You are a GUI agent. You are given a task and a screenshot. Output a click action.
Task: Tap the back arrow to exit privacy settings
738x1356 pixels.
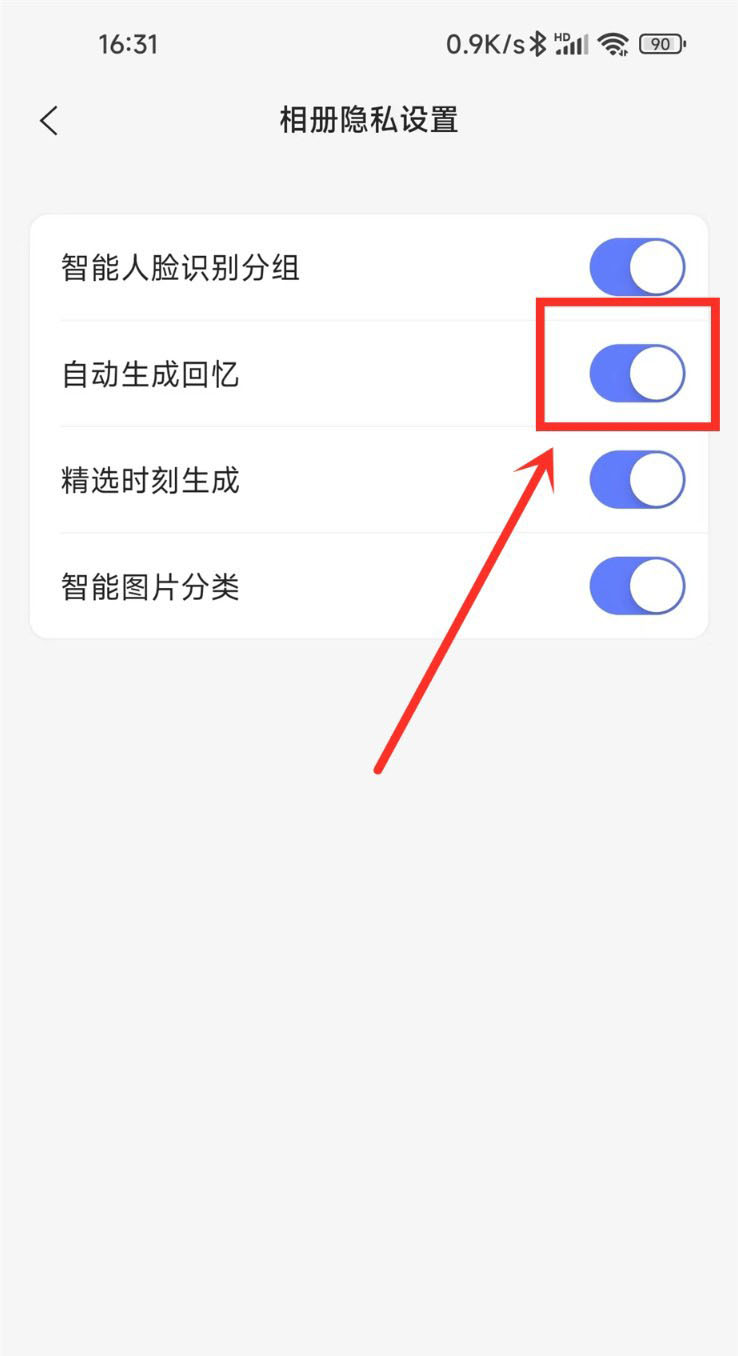point(48,120)
